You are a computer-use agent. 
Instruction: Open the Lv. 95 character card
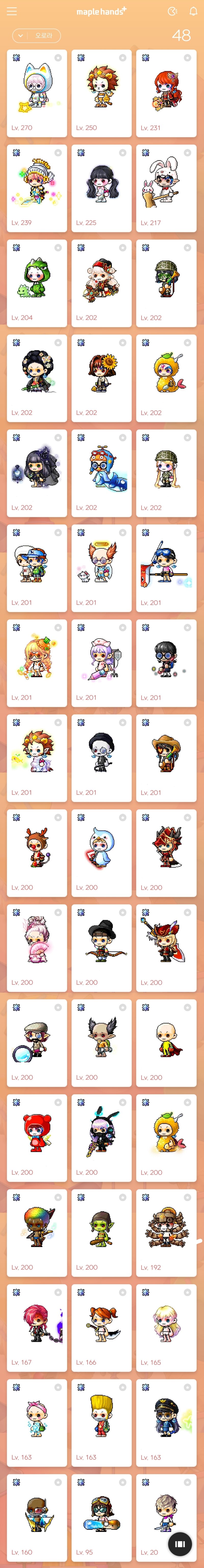[101, 1518]
